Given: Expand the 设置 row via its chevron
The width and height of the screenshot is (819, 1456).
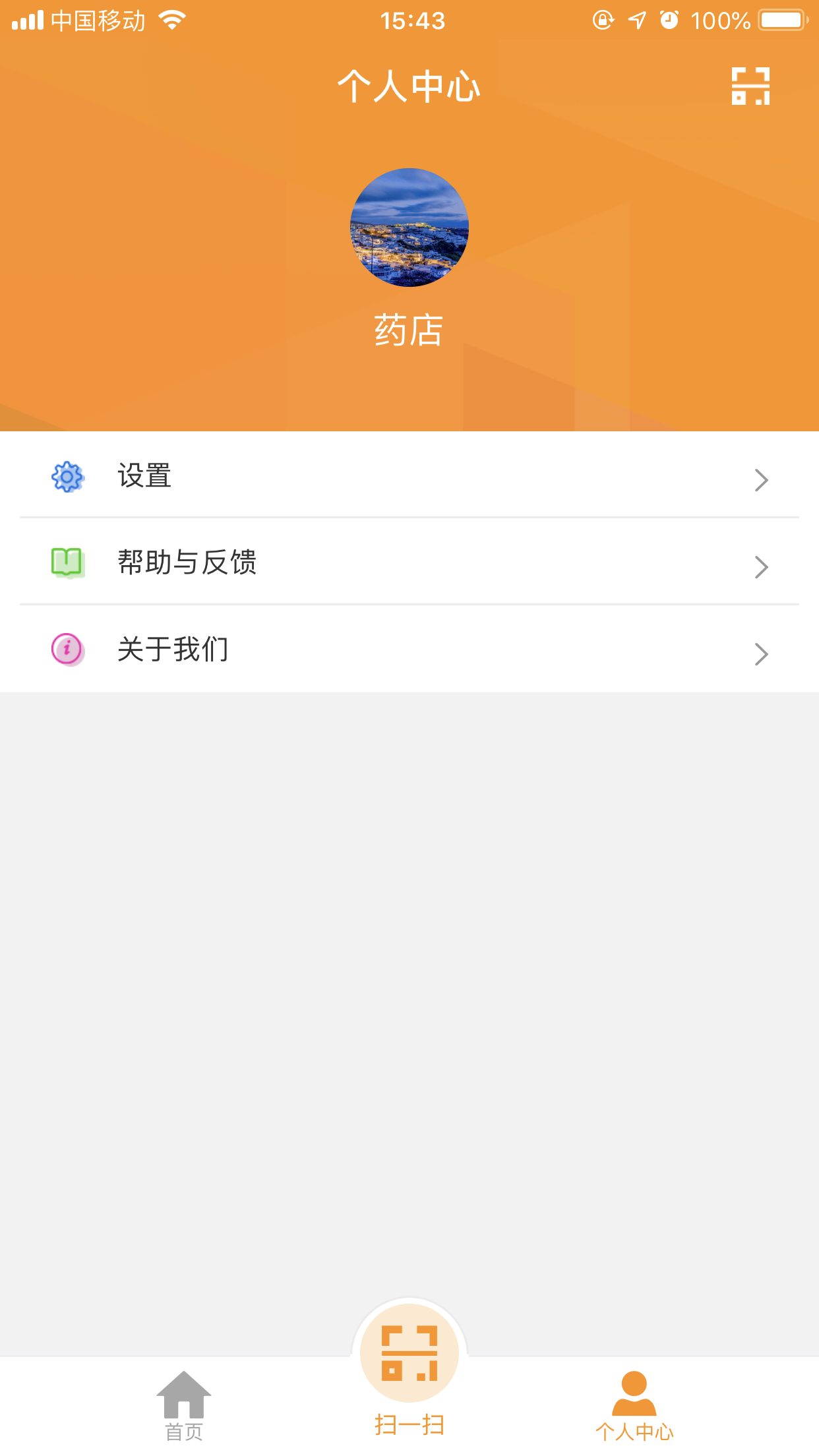Looking at the screenshot, I should pos(762,479).
